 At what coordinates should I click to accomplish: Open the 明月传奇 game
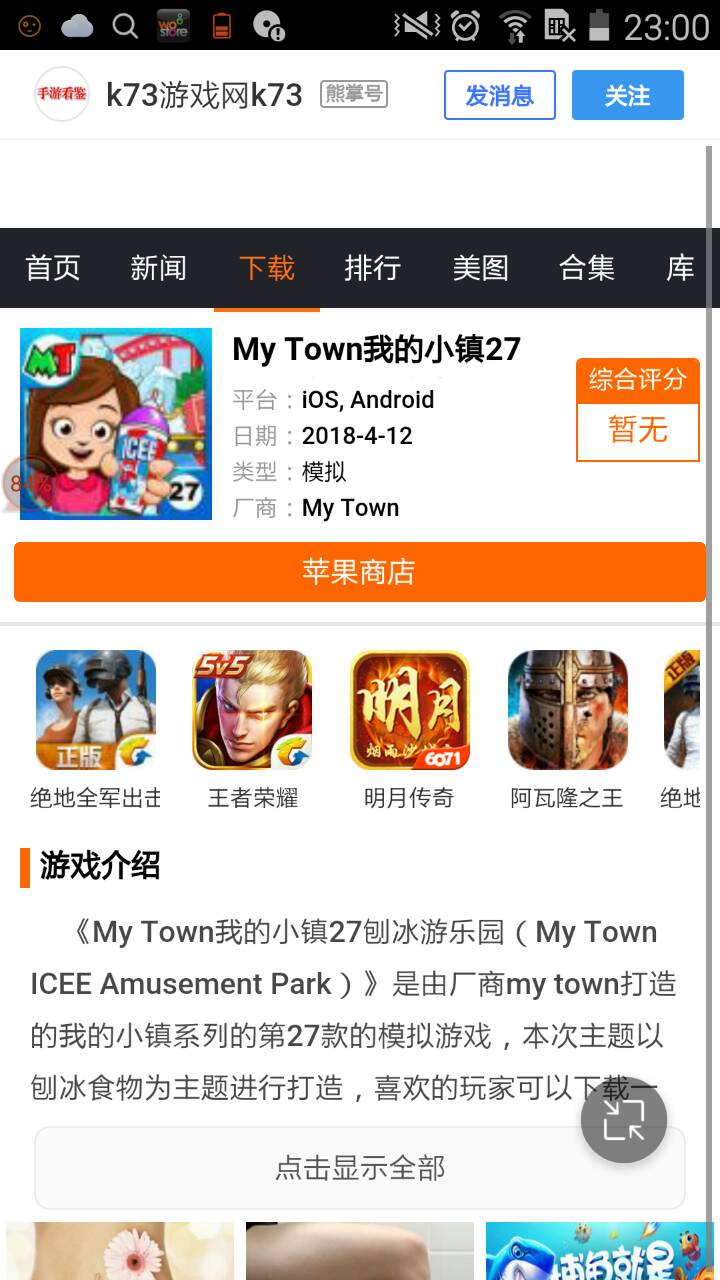pyautogui.click(x=410, y=710)
